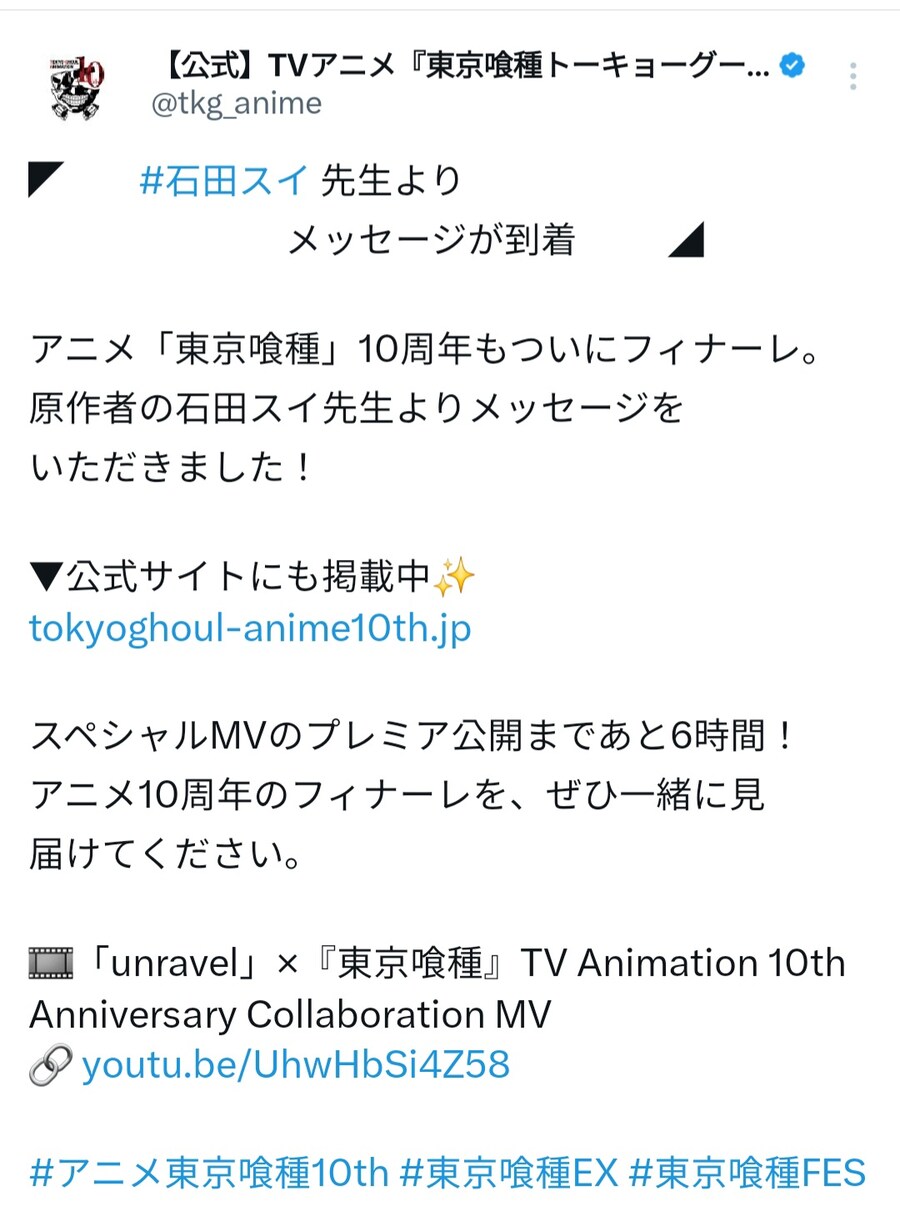Open the @tkg_anime profile avatar

pos(77,87)
